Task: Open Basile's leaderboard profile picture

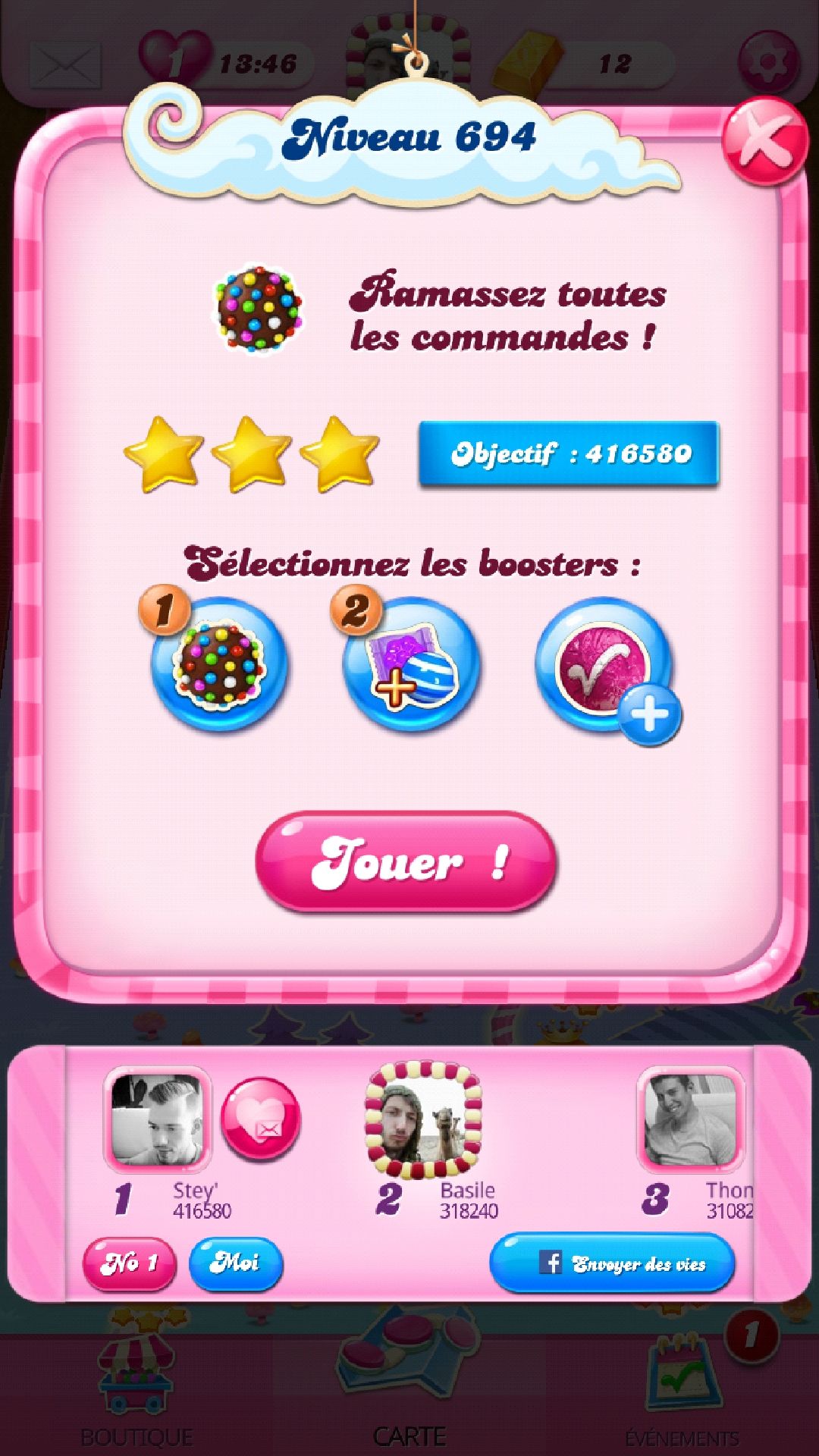Action: (423, 1120)
